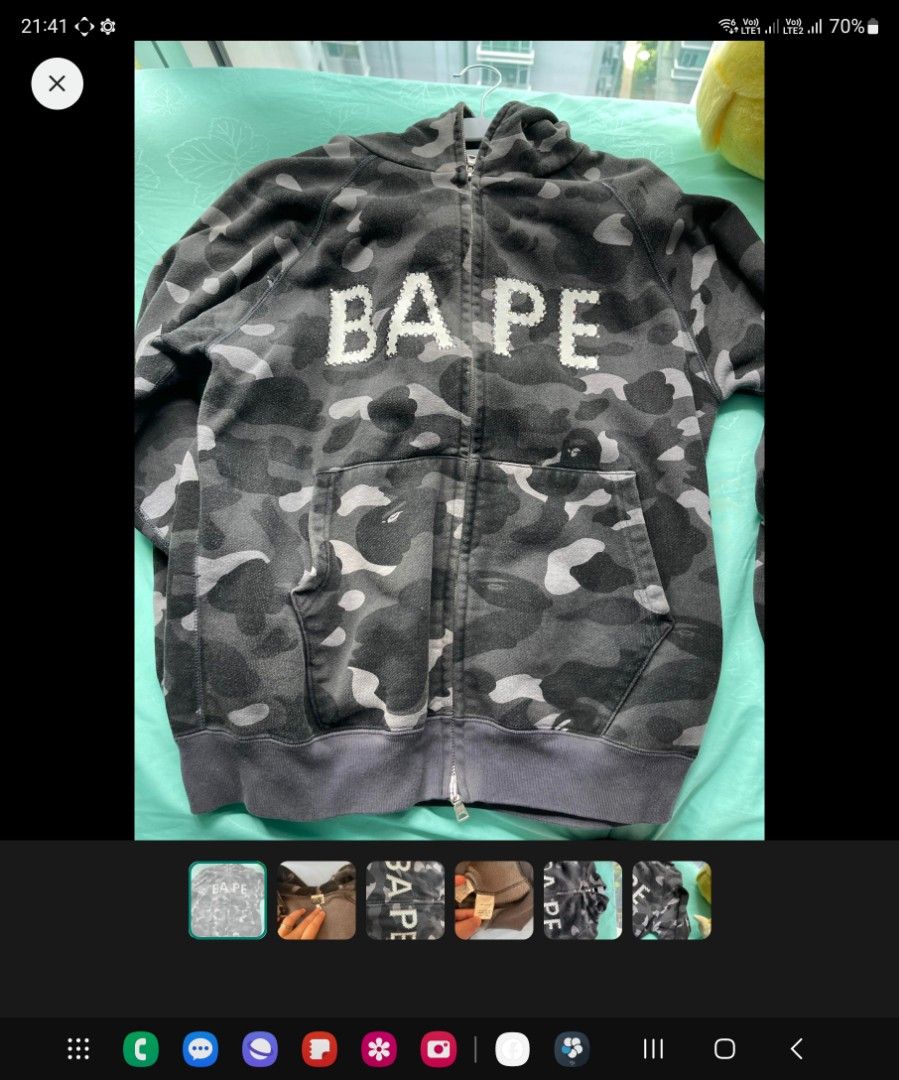The height and width of the screenshot is (1080, 899).
Task: Open the blue Messages app in taskbar
Action: coord(200,1049)
